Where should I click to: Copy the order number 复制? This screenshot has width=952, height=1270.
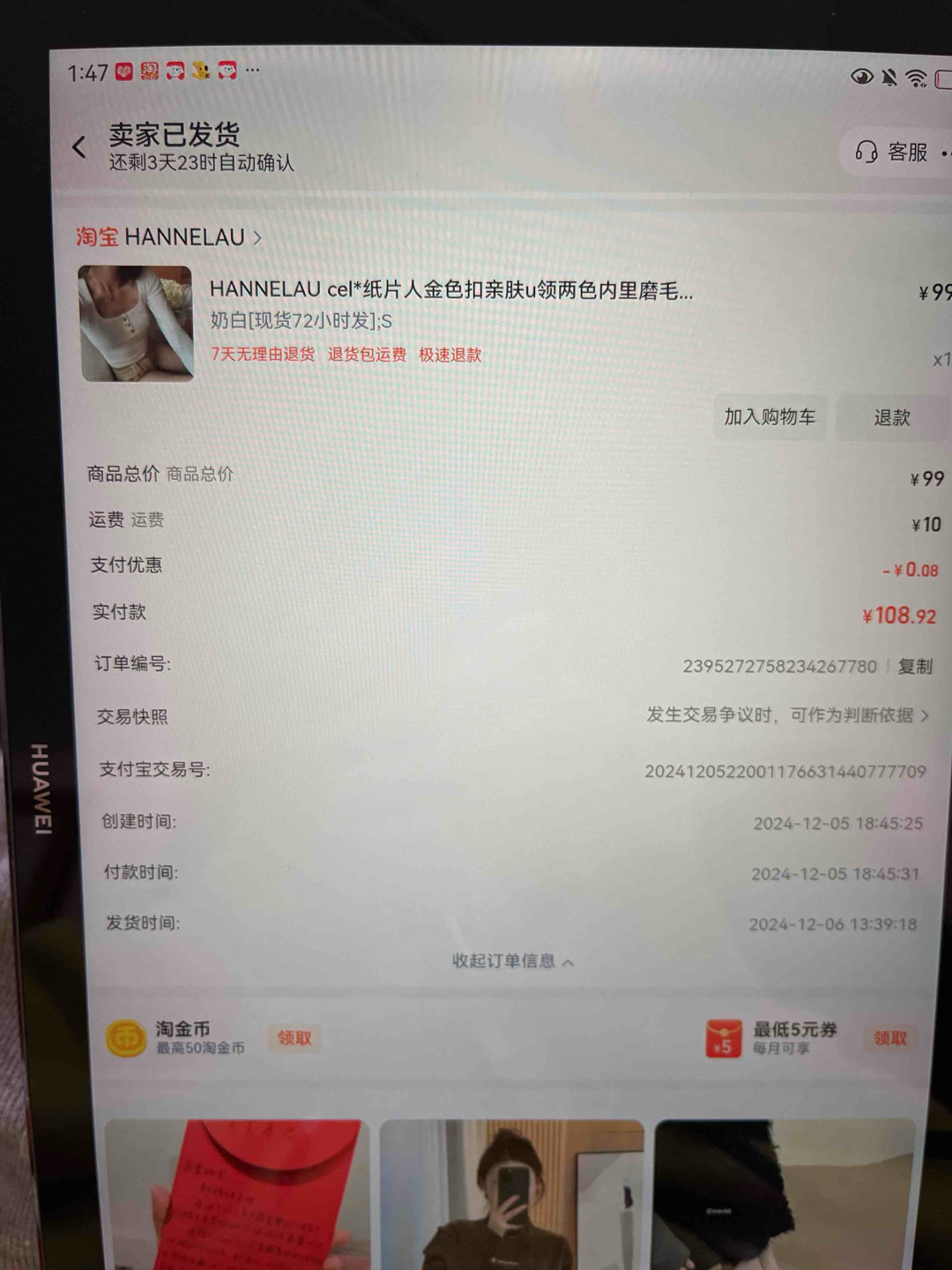point(915,667)
